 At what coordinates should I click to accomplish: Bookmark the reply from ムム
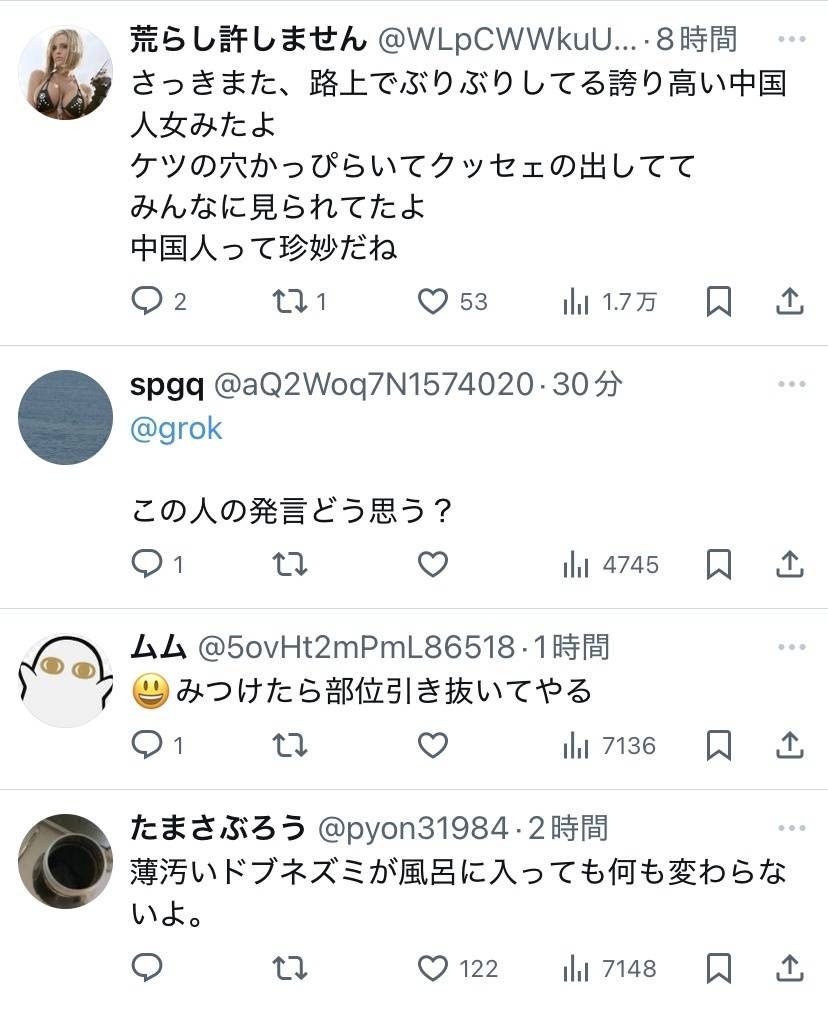[x=718, y=745]
